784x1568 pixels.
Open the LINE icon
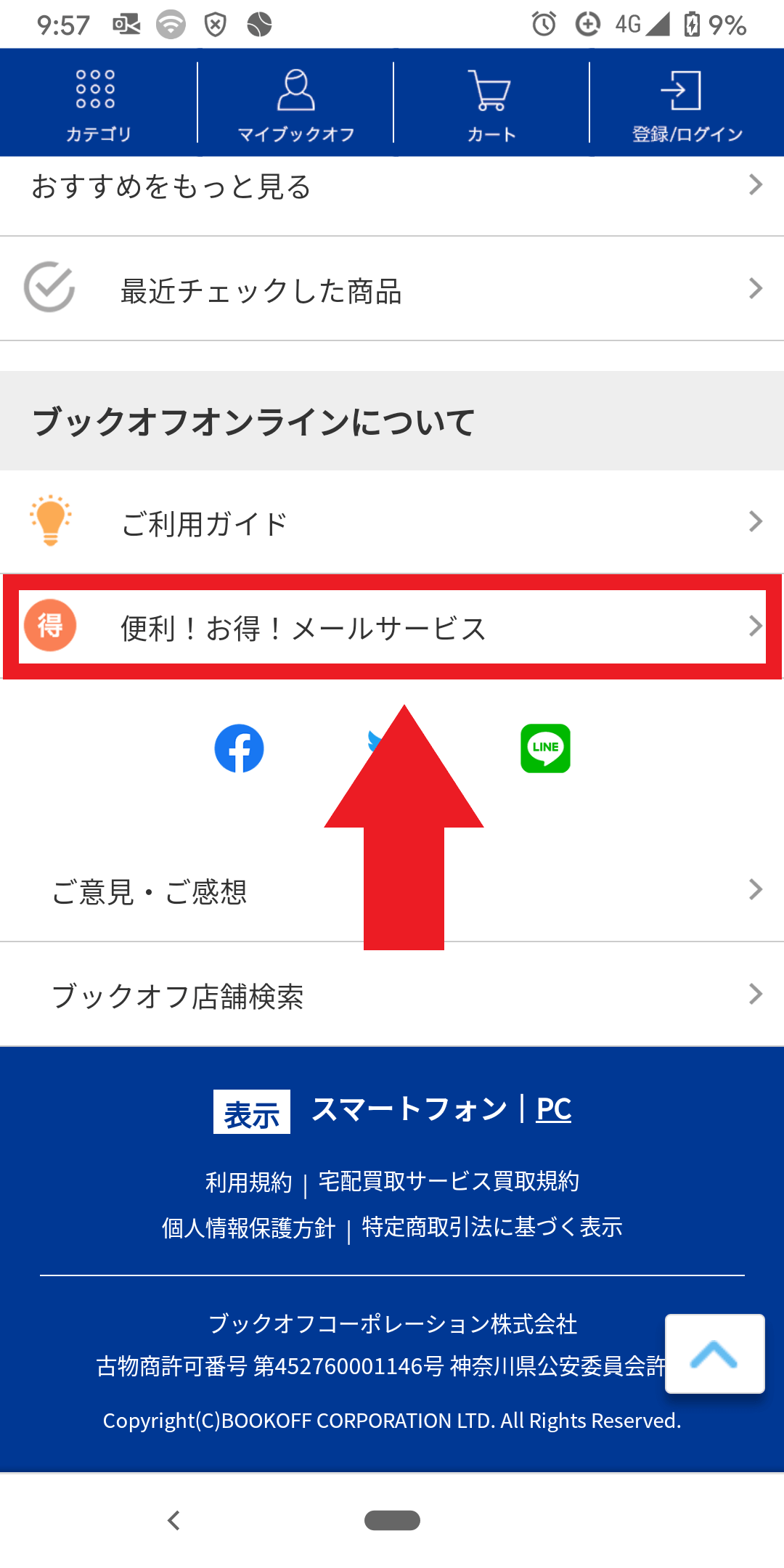tap(545, 748)
